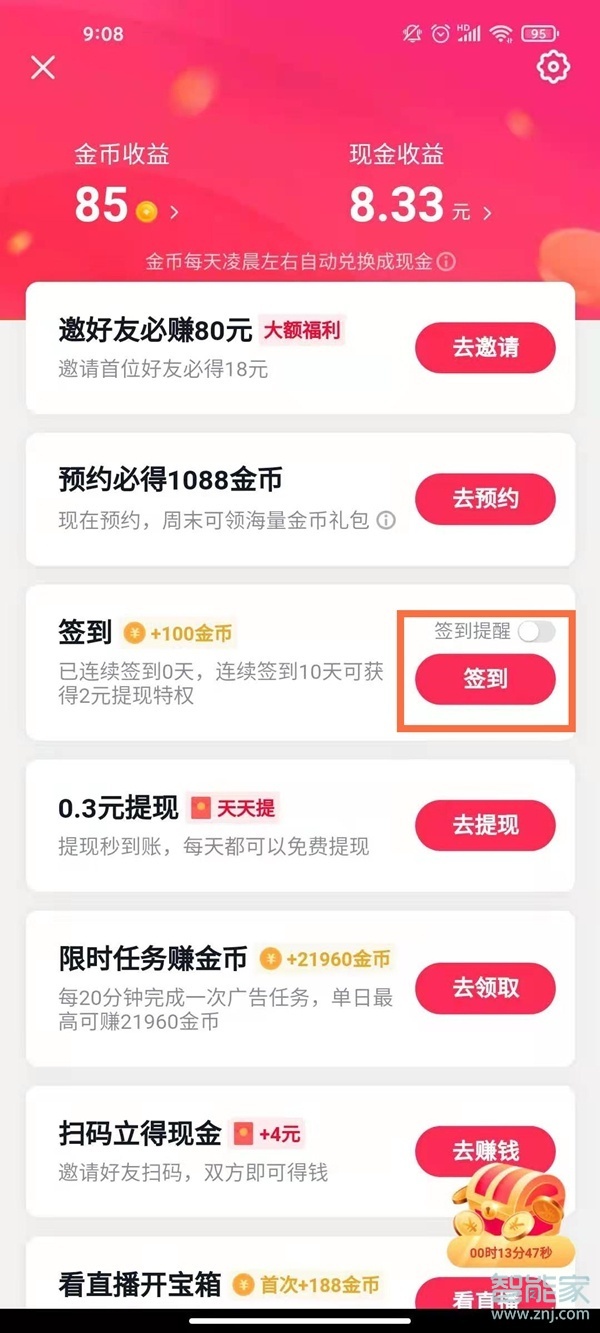Show info icon for 预约 gift pack
The height and width of the screenshot is (1333, 600).
tap(386, 521)
